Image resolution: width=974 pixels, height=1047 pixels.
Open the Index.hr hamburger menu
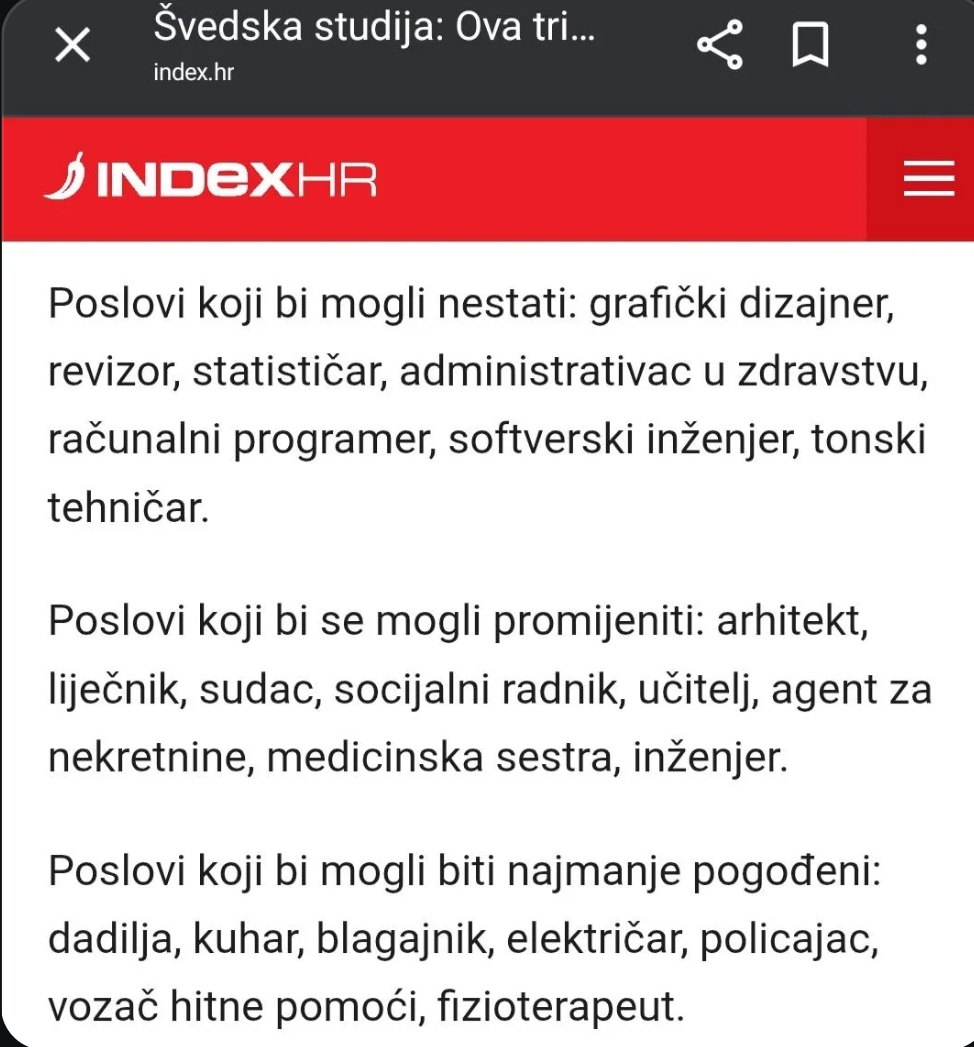pyautogui.click(x=929, y=181)
